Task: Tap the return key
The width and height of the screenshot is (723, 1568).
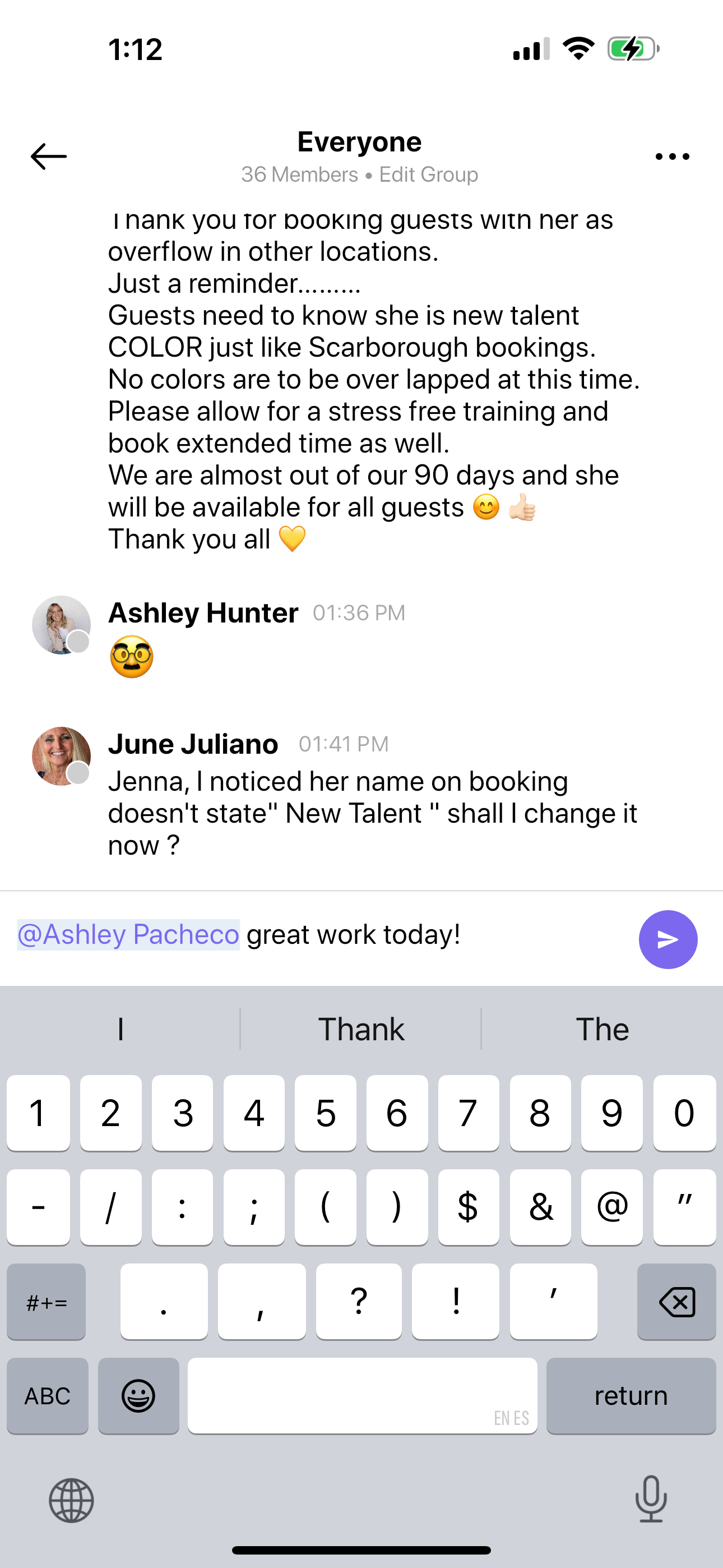Action: 631,1395
